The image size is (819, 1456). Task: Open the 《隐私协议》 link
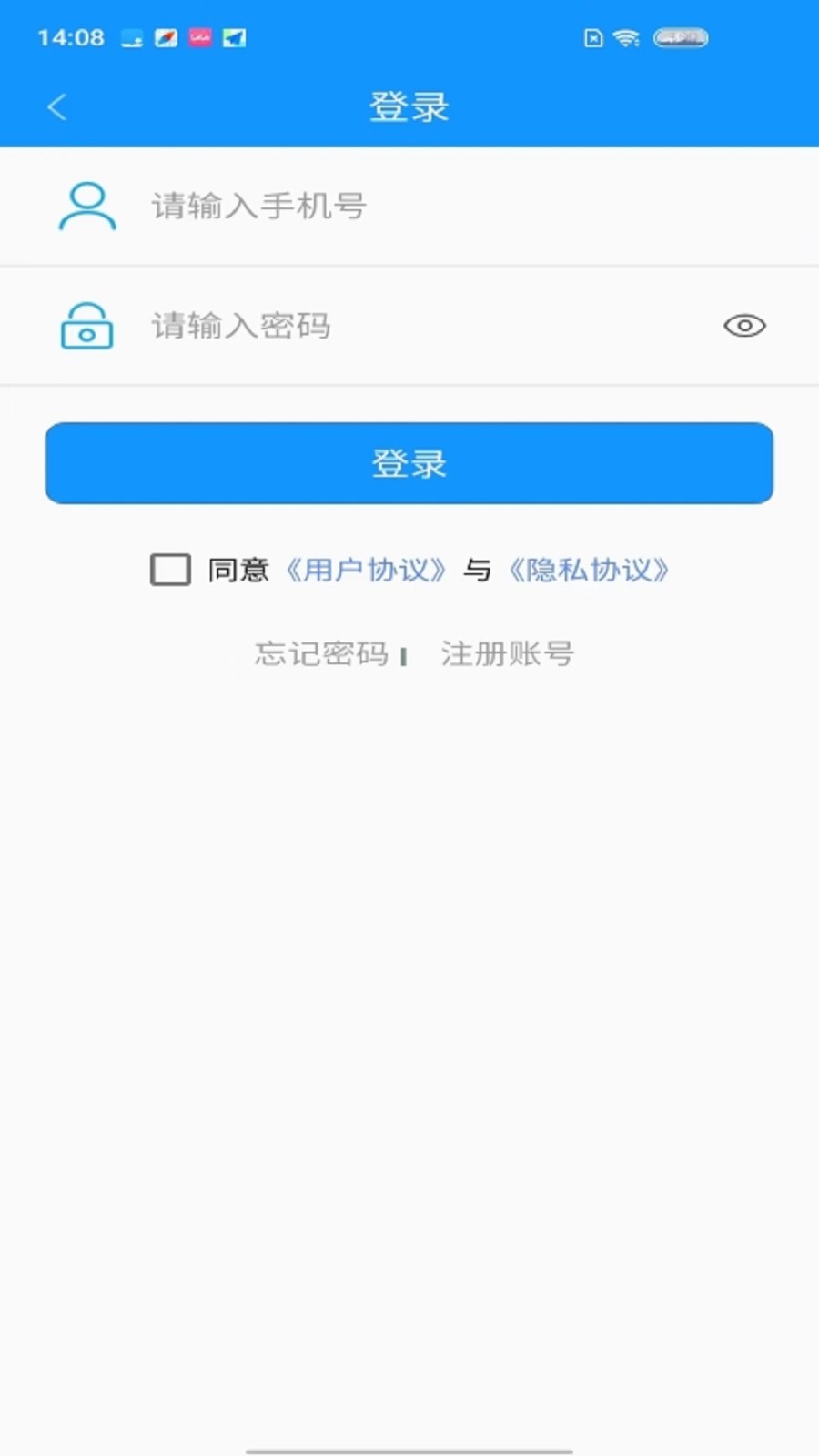(589, 571)
